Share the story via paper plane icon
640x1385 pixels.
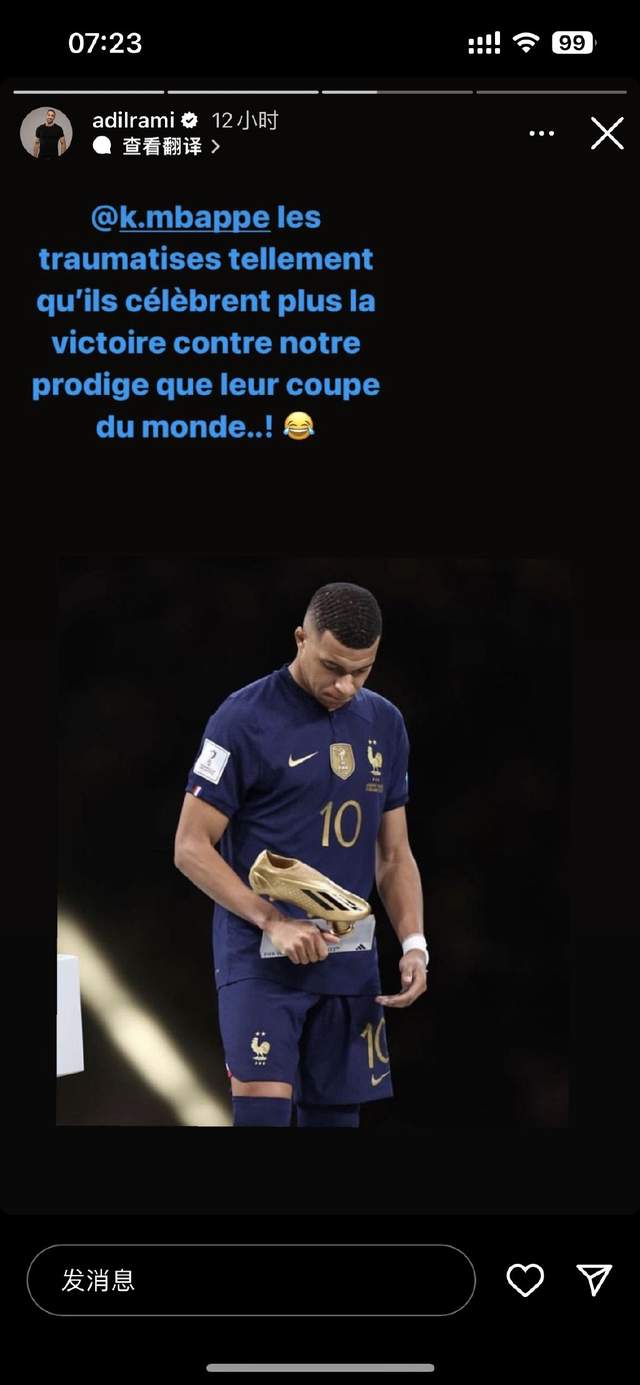coord(594,1279)
